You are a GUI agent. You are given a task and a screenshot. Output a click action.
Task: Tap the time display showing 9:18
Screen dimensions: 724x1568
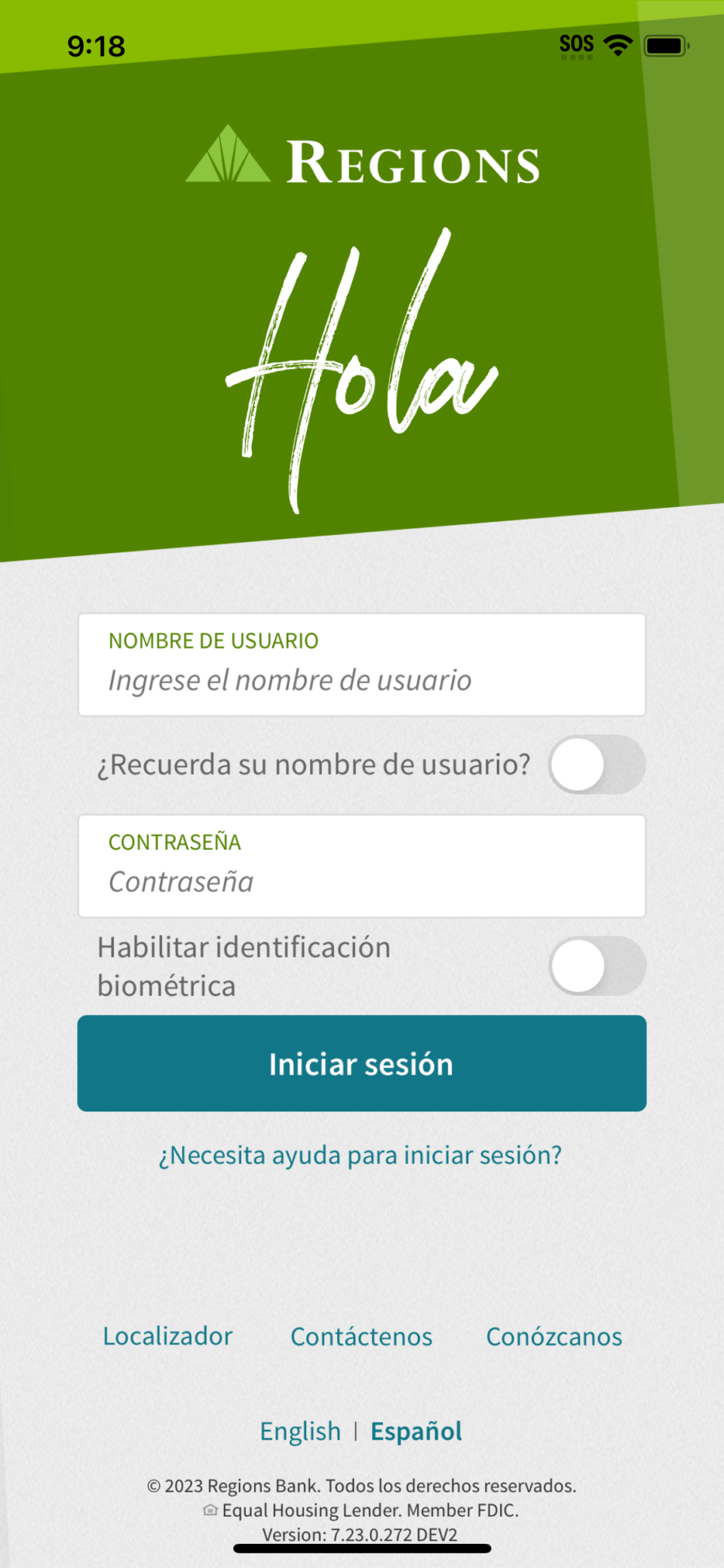(96, 46)
